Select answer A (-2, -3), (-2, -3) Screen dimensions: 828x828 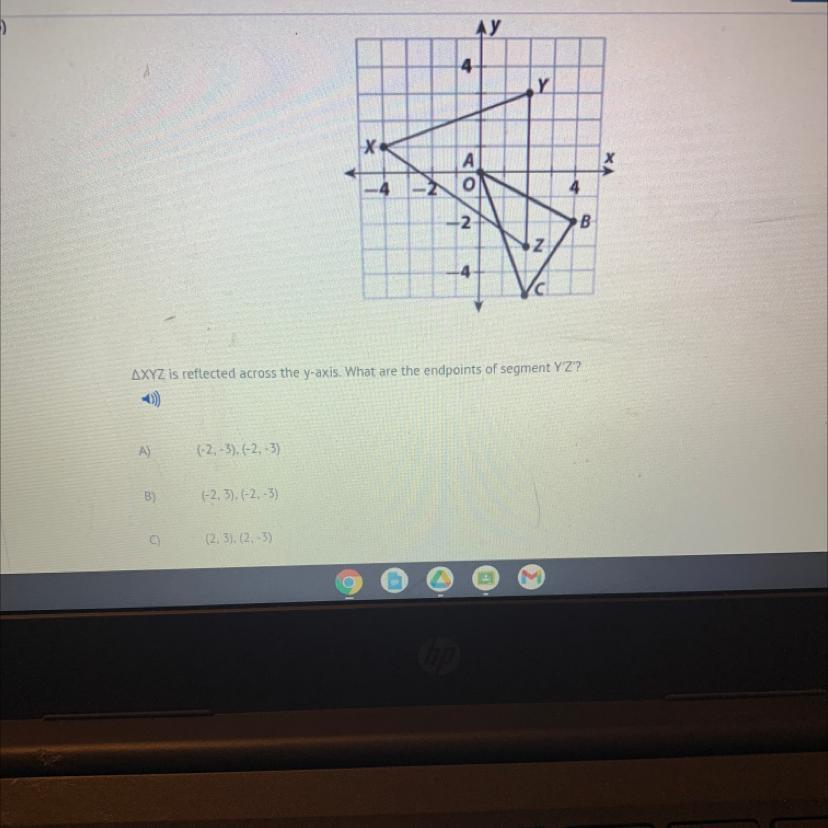[237, 450]
